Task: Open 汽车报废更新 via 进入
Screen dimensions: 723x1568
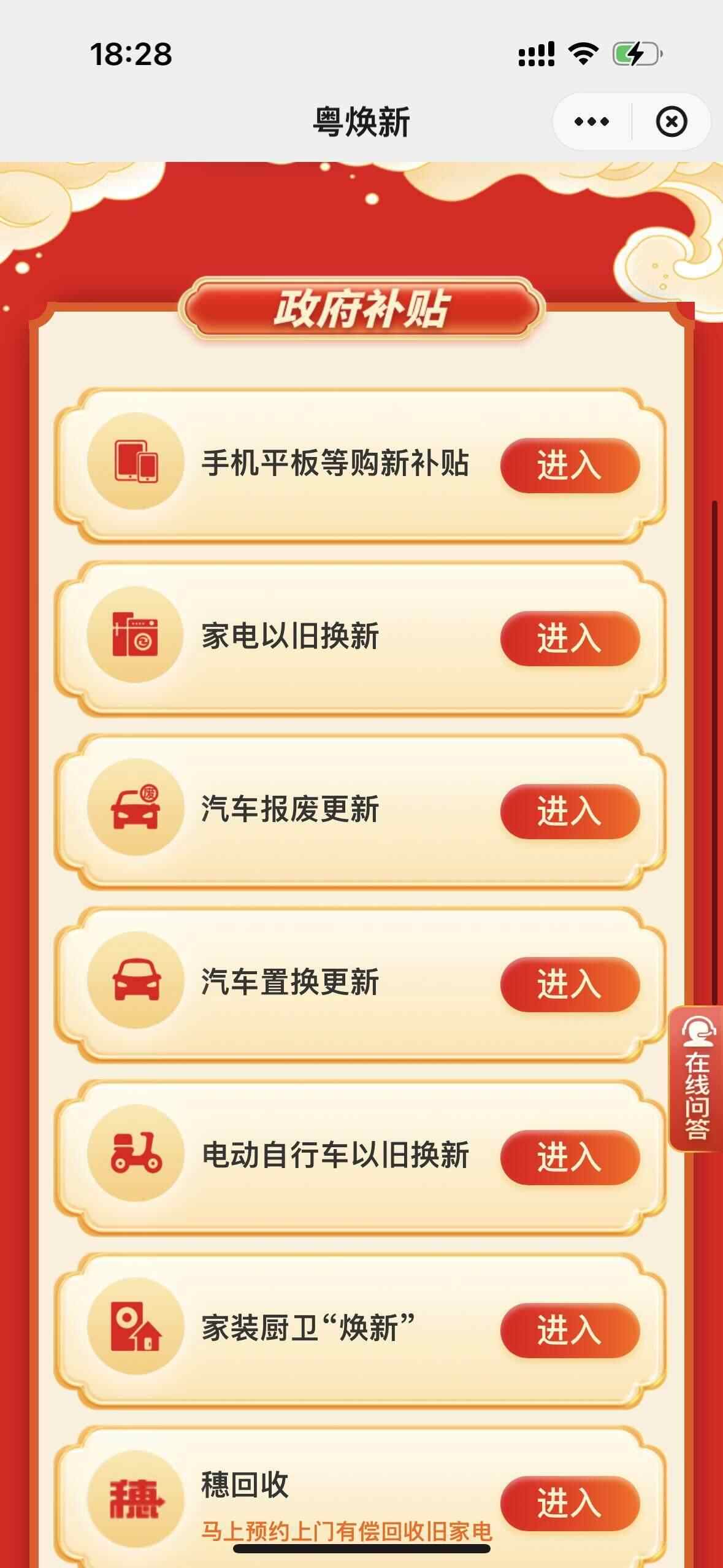Action: click(570, 811)
